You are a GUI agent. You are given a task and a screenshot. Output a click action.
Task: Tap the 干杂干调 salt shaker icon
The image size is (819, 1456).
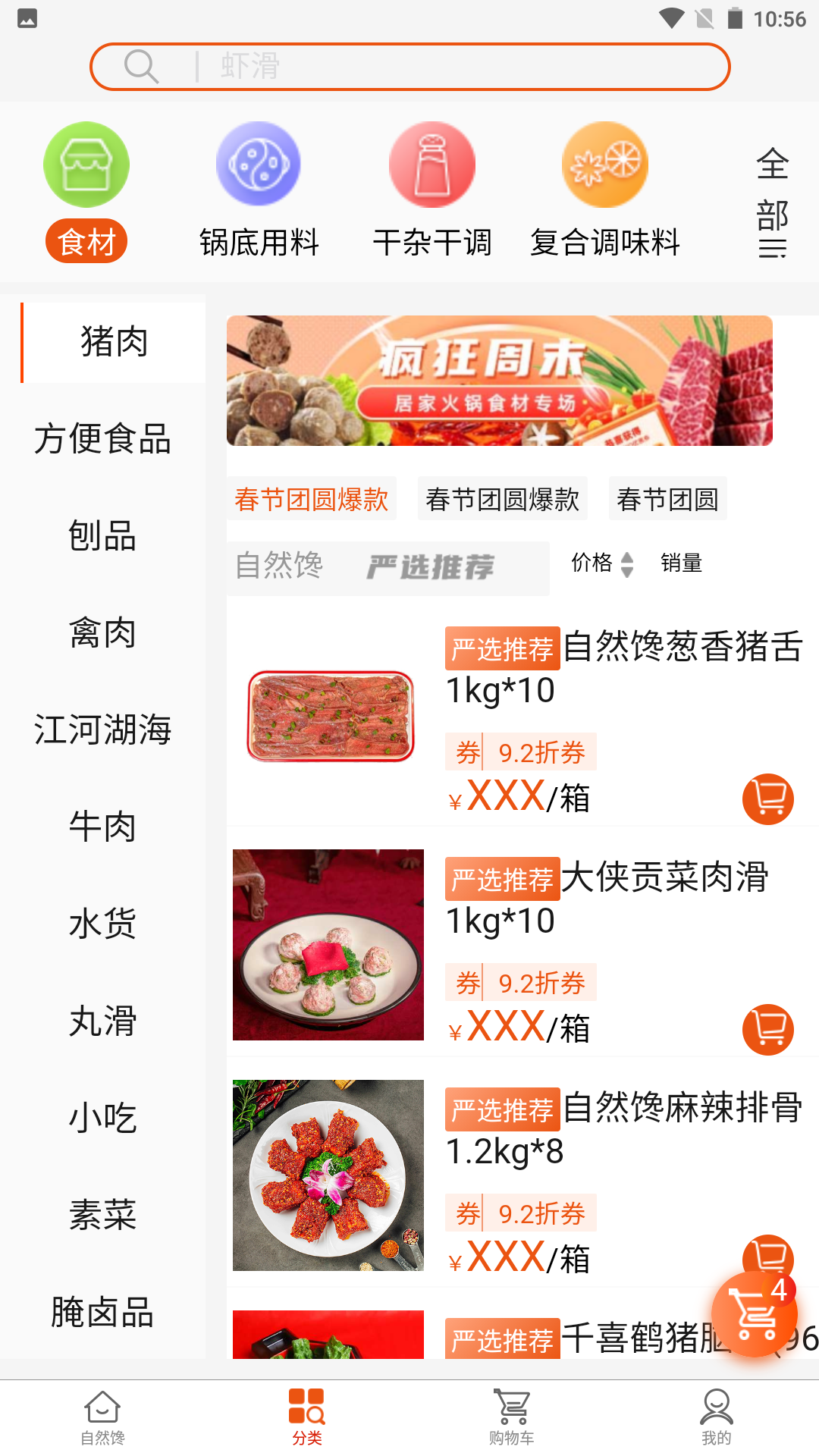431,164
